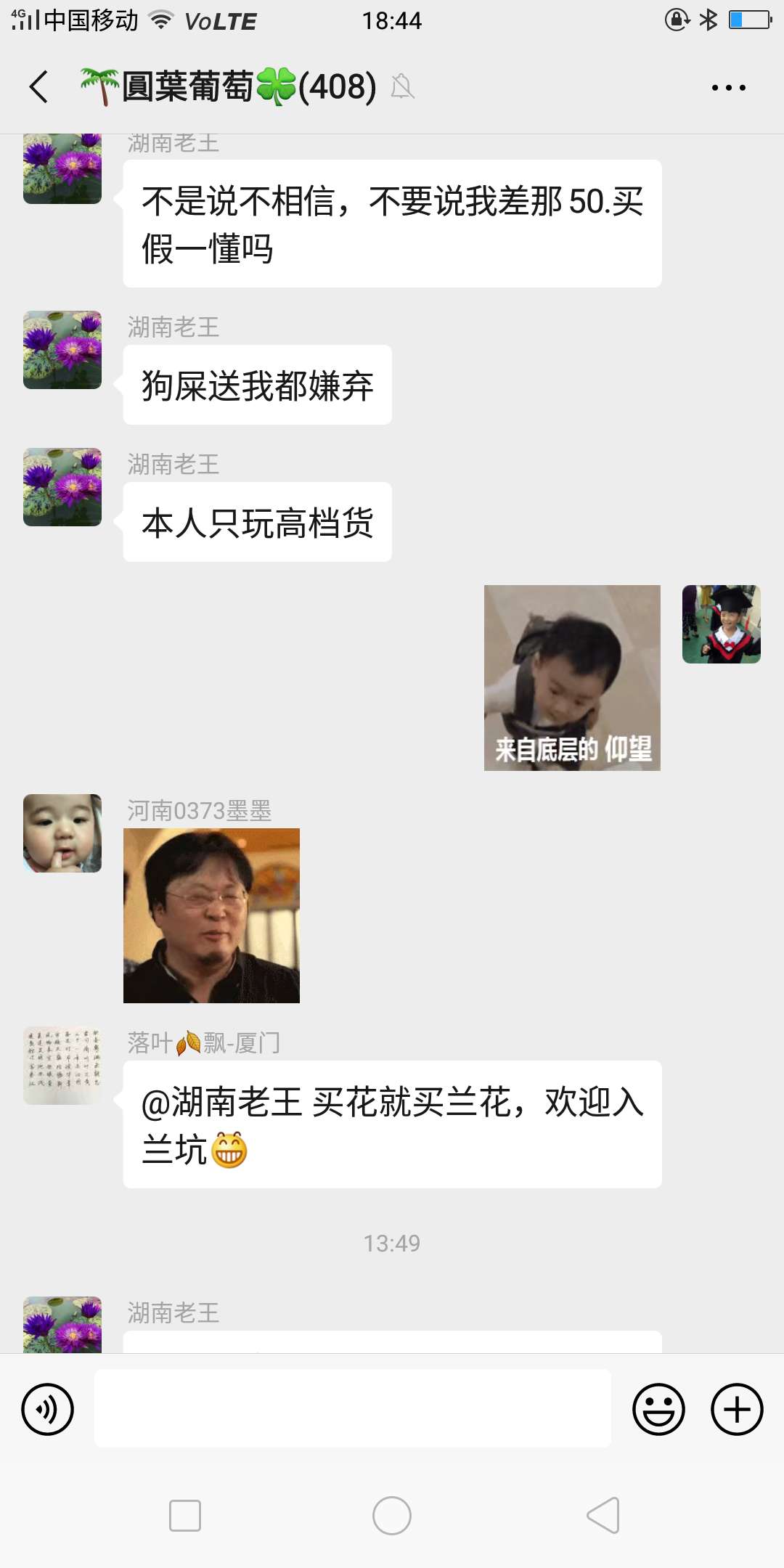Open the recent apps overview
The height and width of the screenshot is (1568, 784).
point(185,1516)
